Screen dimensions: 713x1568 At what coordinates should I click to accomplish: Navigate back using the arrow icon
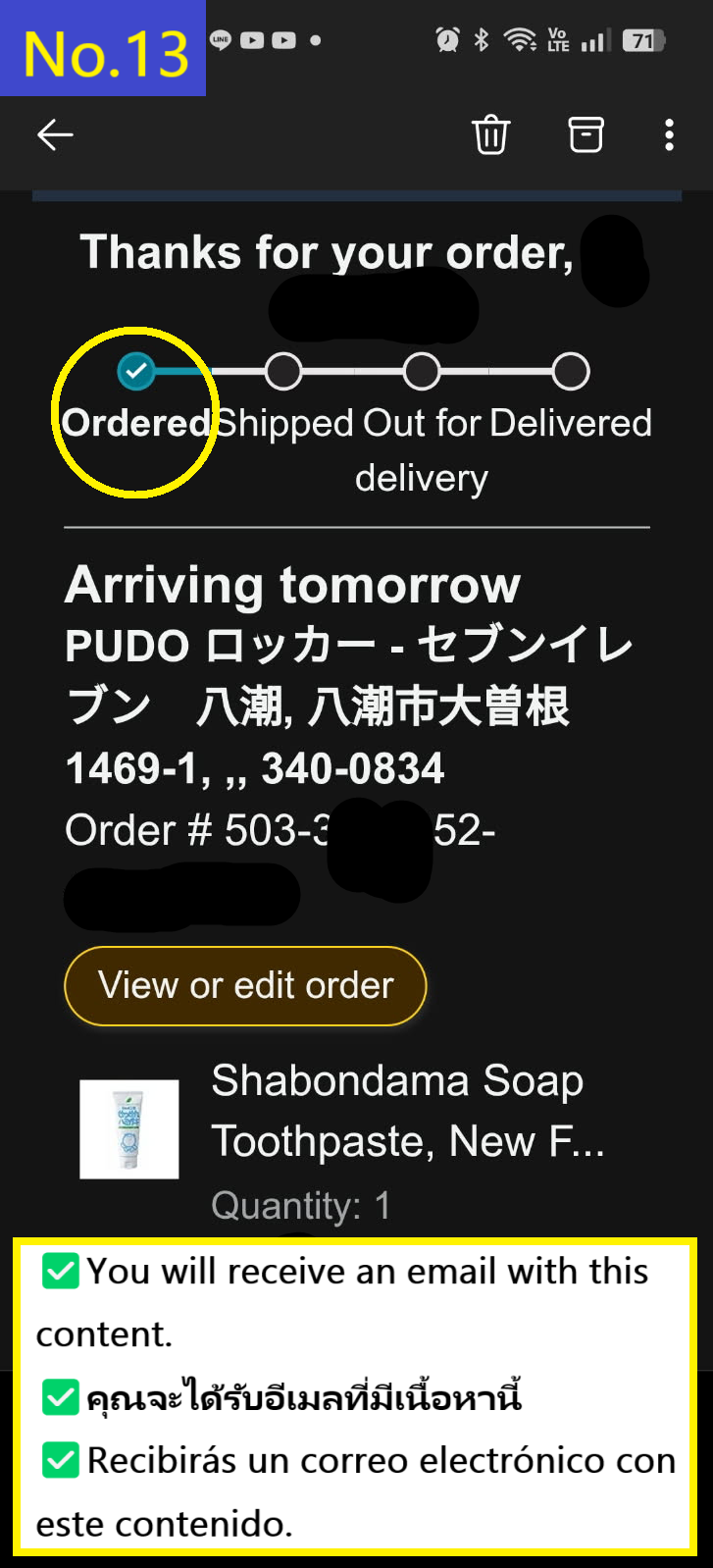(55, 134)
